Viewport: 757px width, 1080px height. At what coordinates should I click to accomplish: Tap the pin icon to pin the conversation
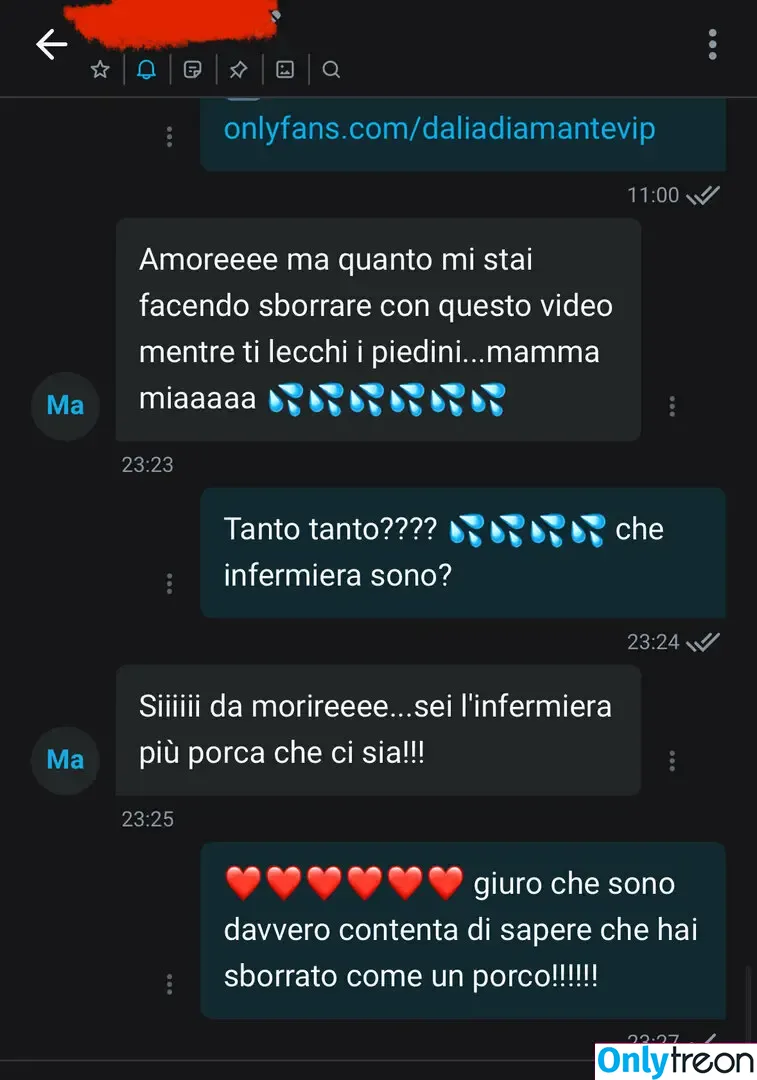coord(238,70)
